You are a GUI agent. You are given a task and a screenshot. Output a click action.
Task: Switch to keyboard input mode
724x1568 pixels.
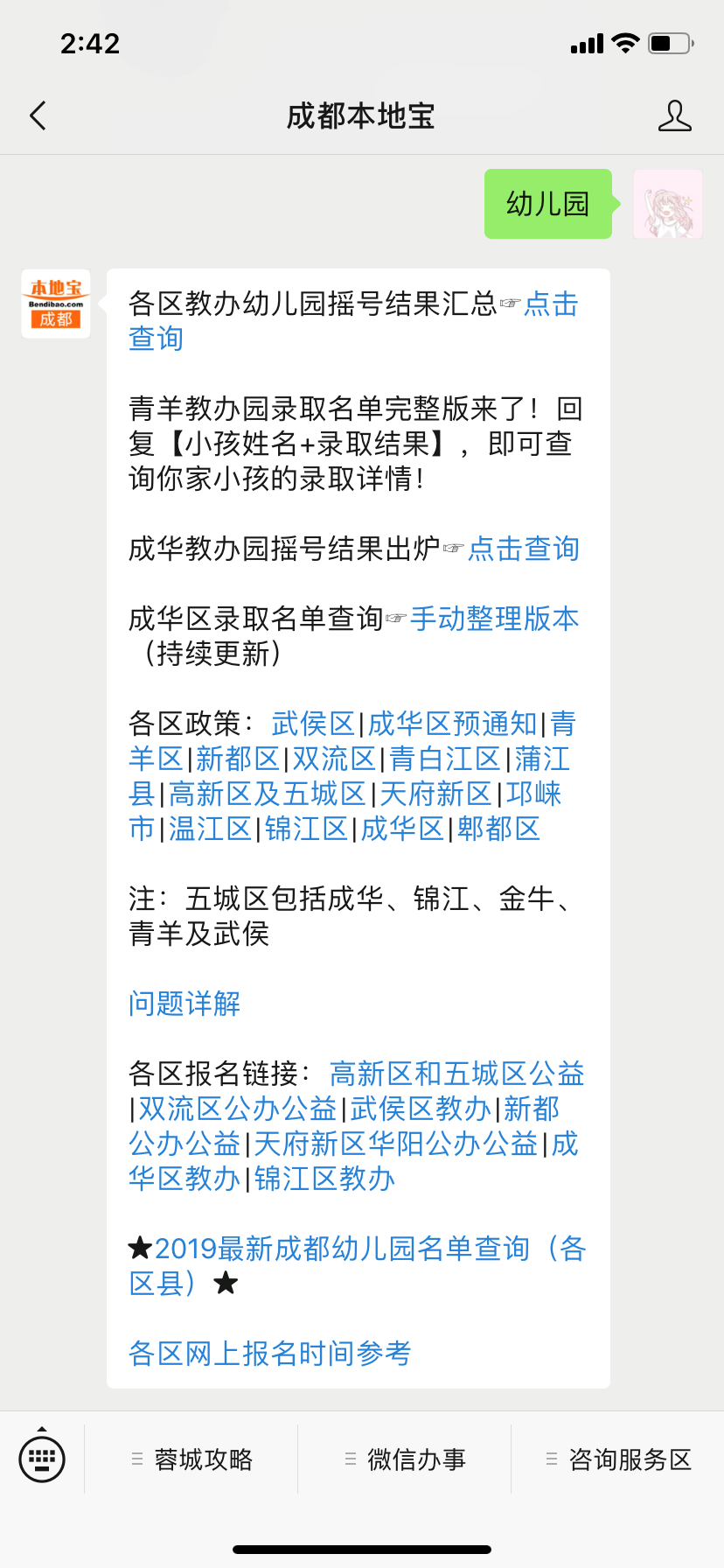point(42,1458)
